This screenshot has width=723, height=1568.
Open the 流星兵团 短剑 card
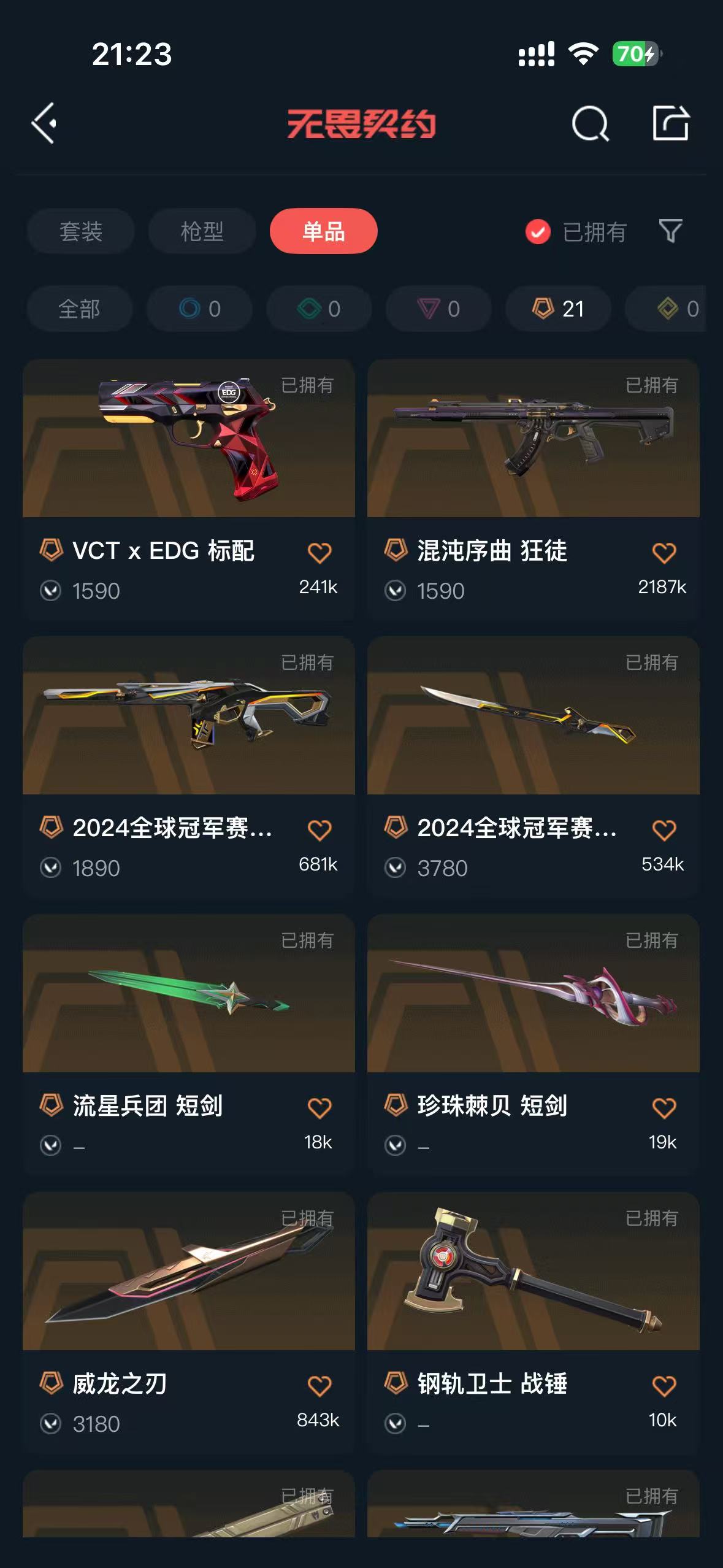pos(188,994)
